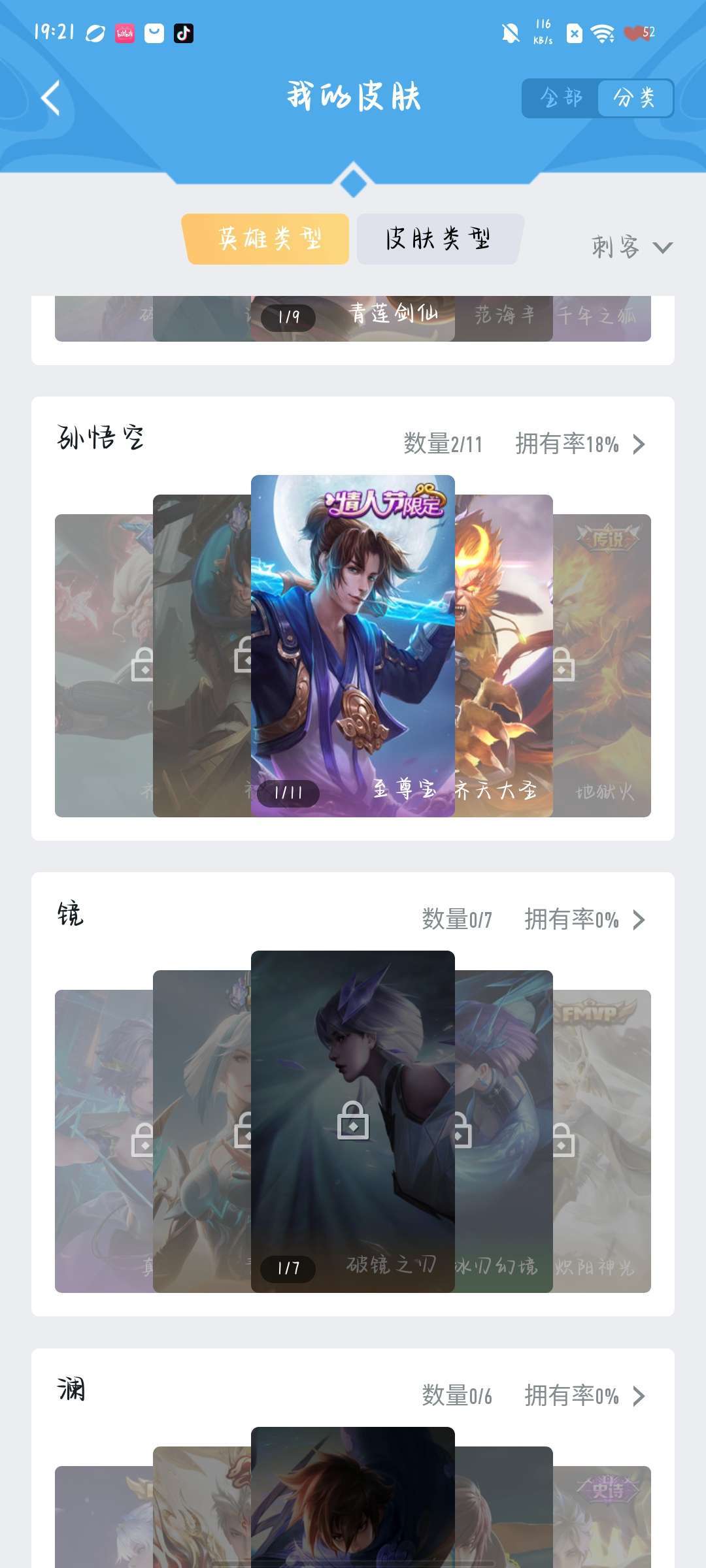Select the 范海辛 skin card
This screenshot has width=706, height=1568.
pos(504,318)
